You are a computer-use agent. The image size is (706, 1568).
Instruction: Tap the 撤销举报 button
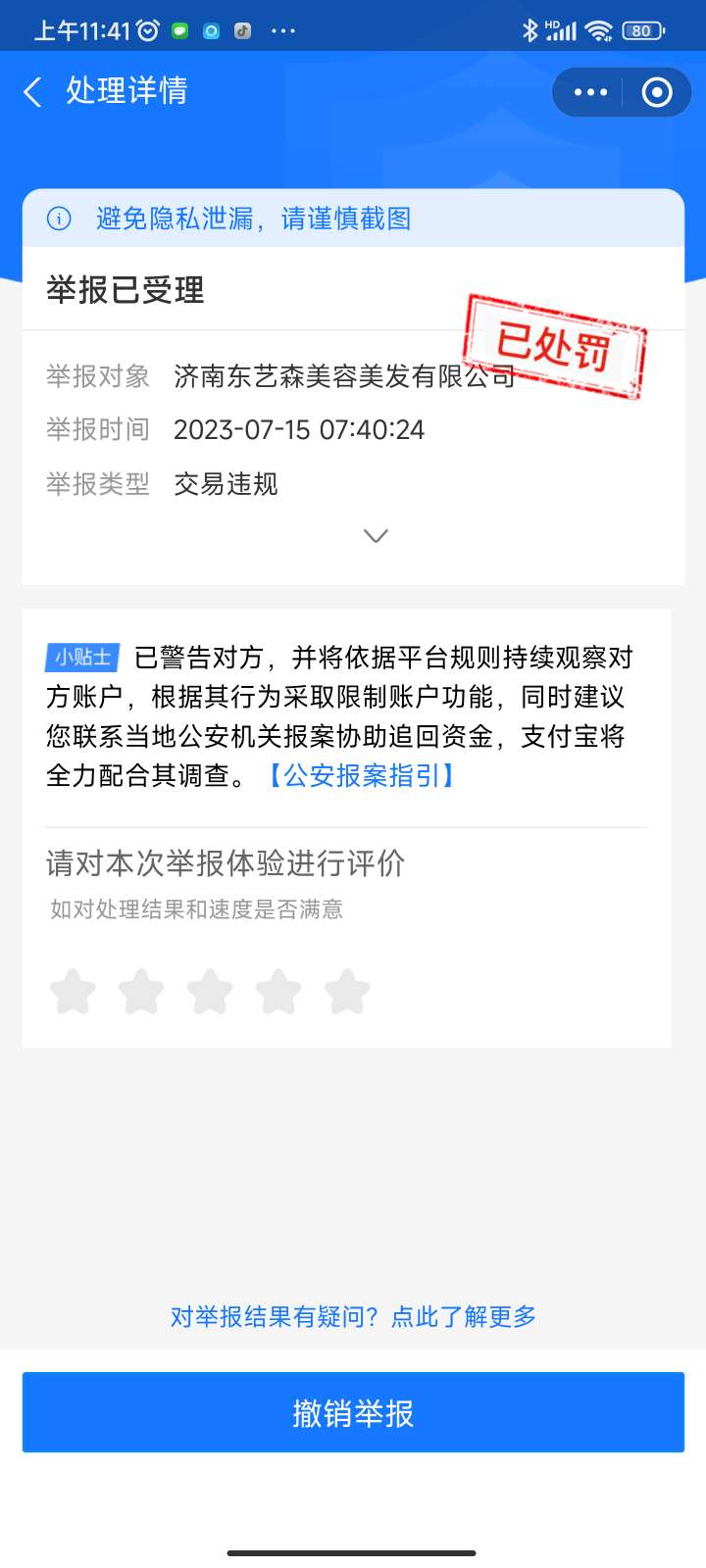pos(353,1412)
